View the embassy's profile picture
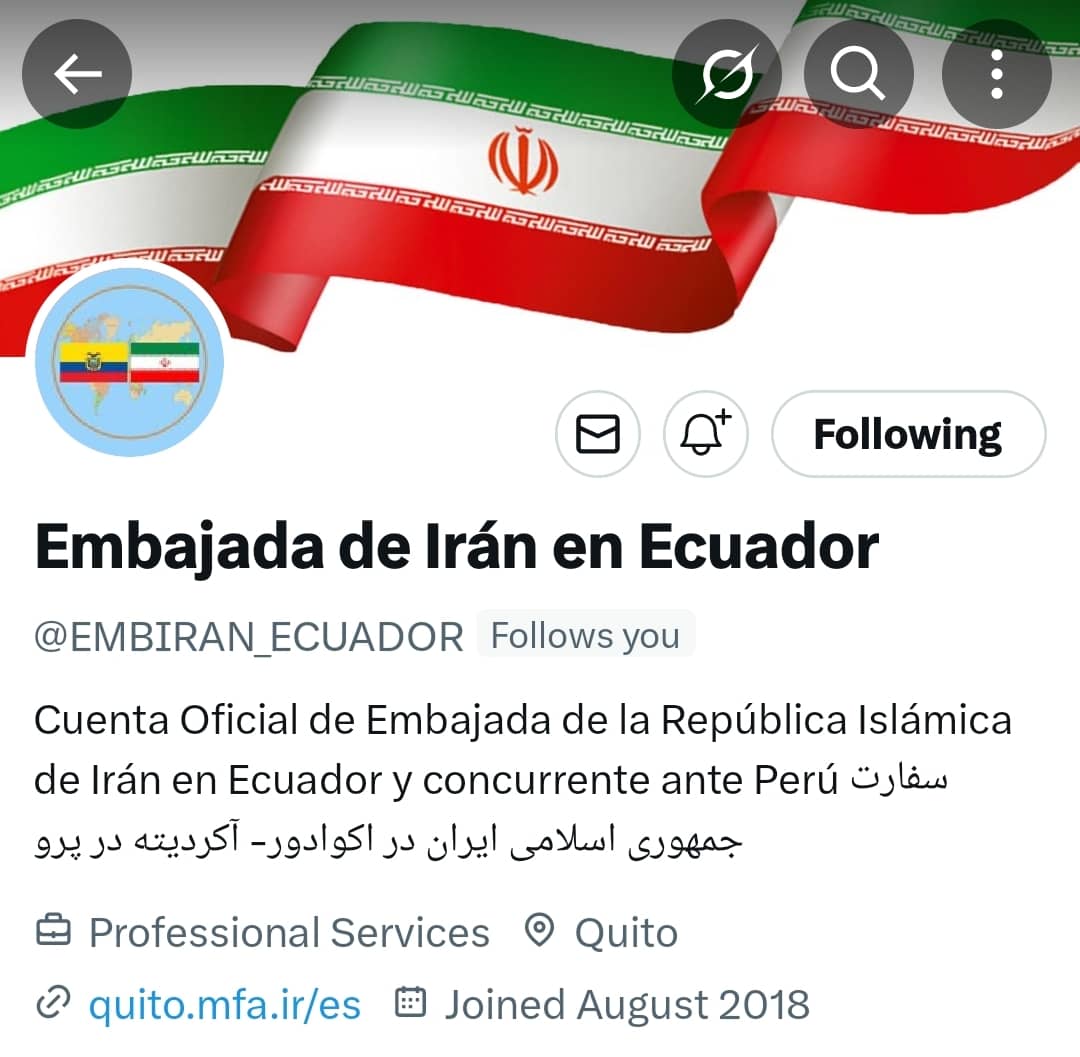Screen dimensions: 1080x1057 (x=129, y=362)
